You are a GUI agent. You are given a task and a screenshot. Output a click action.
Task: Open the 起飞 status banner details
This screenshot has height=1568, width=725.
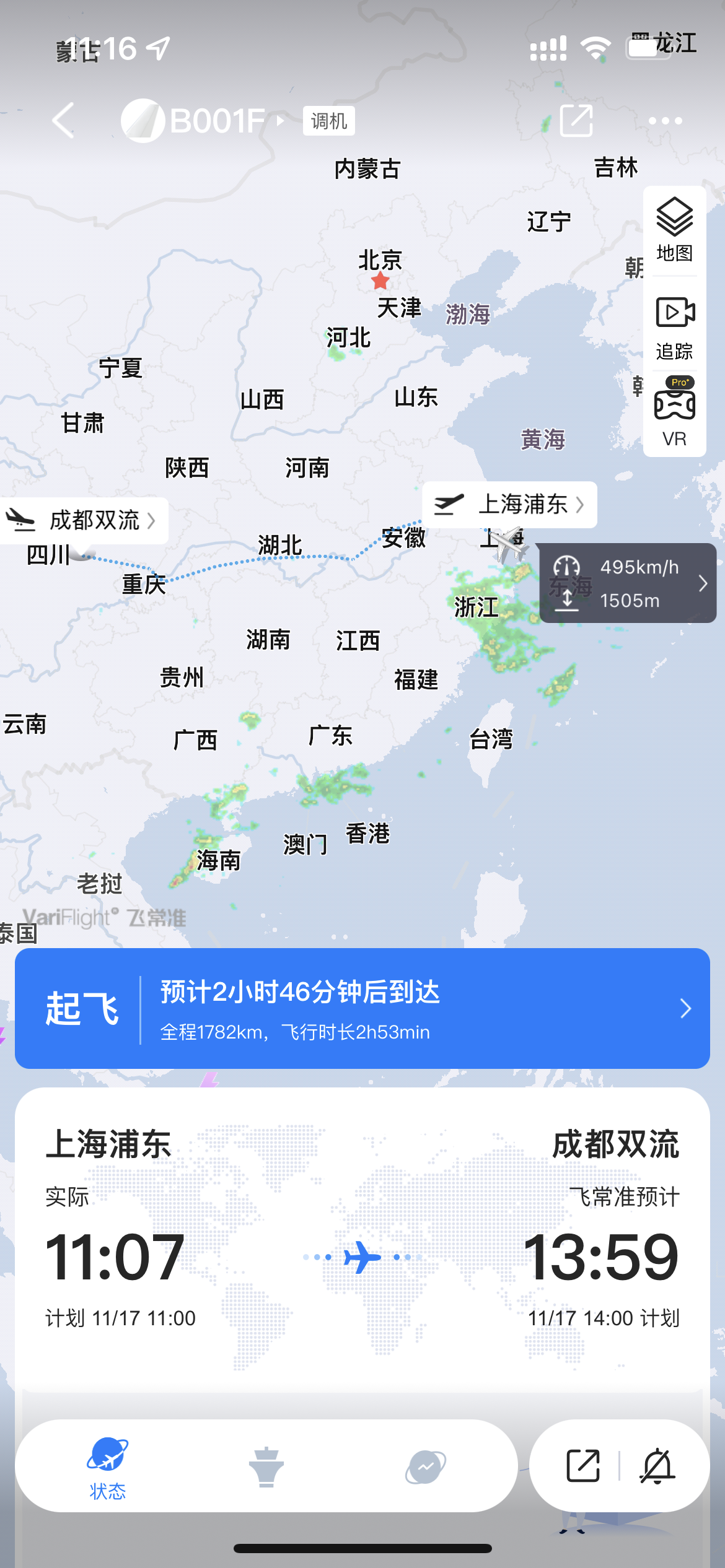(362, 1008)
